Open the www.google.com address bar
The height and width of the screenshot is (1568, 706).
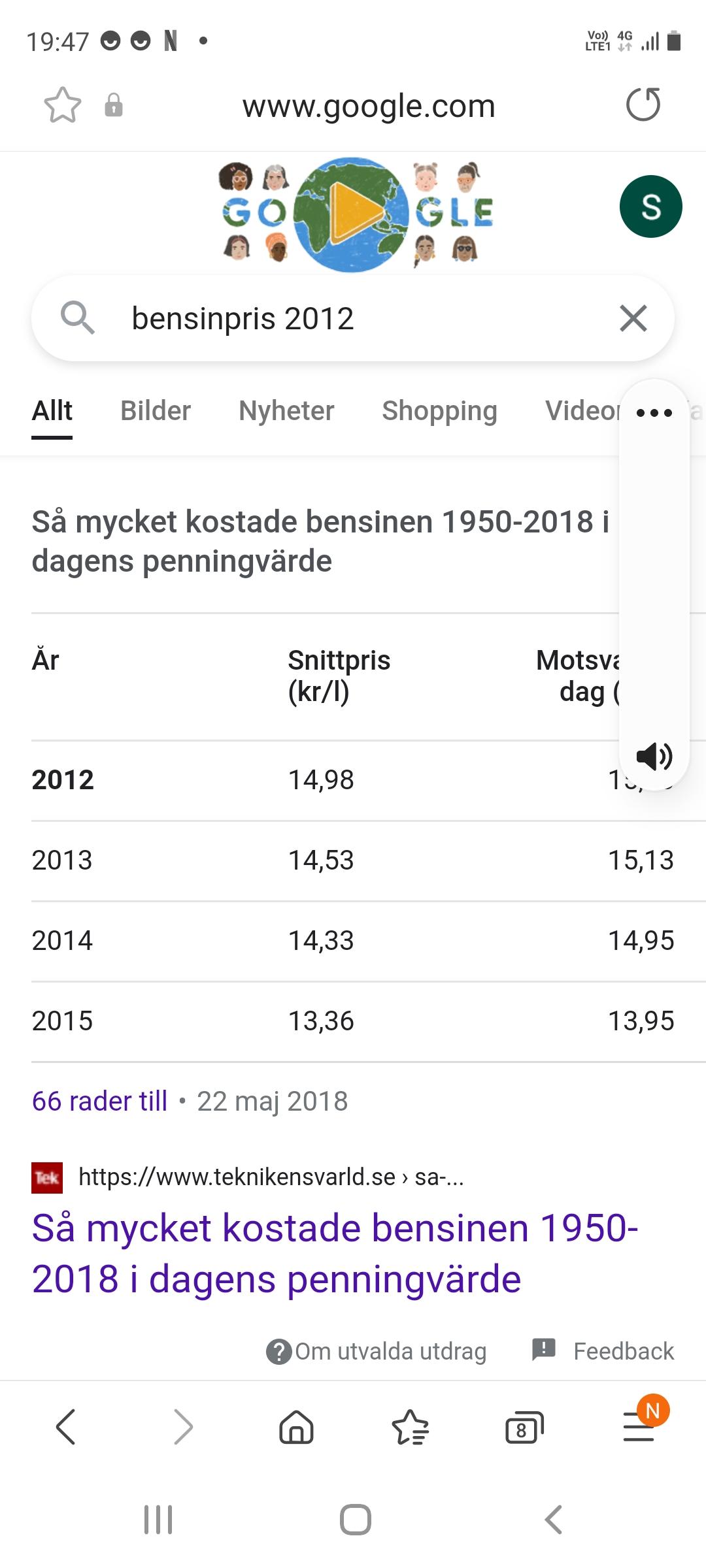[x=369, y=106]
